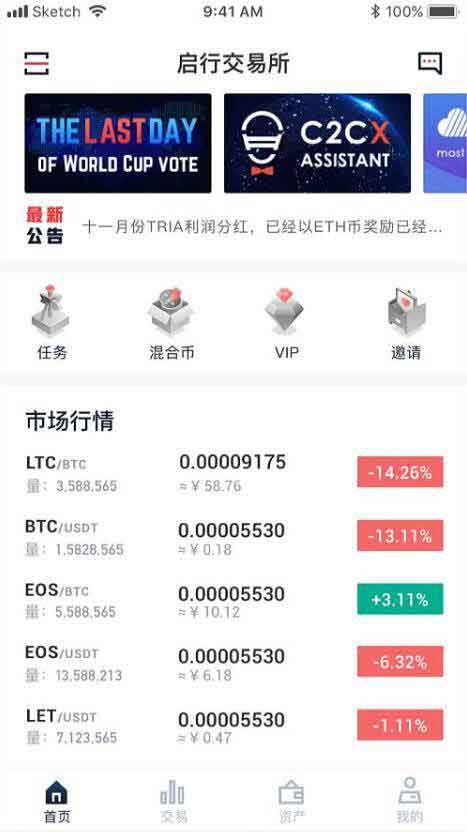Switch to the 我的 tab

410,800
